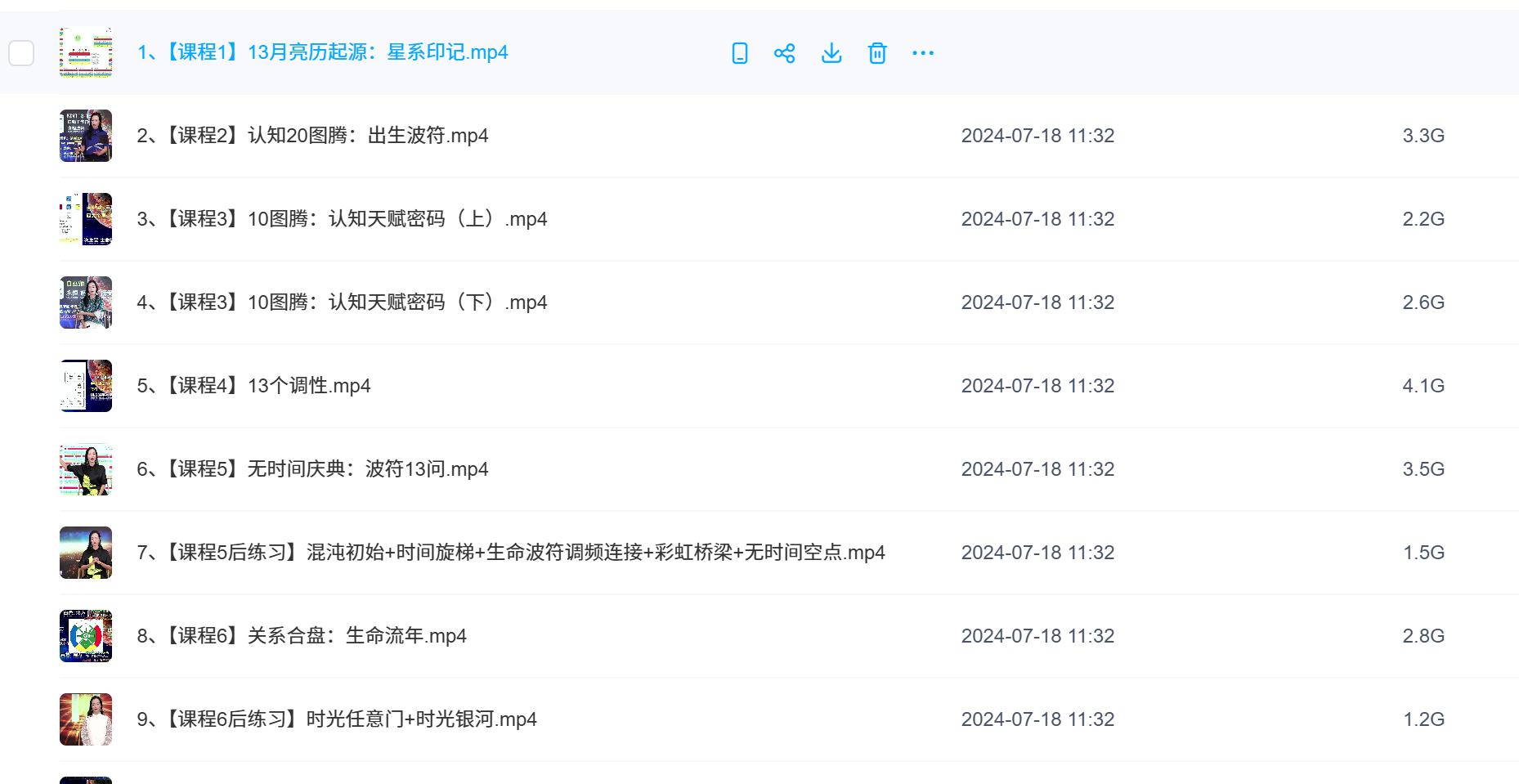The height and width of the screenshot is (784, 1519).
Task: Download 课程1 星系印记.mp4
Action: pyautogui.click(x=831, y=53)
